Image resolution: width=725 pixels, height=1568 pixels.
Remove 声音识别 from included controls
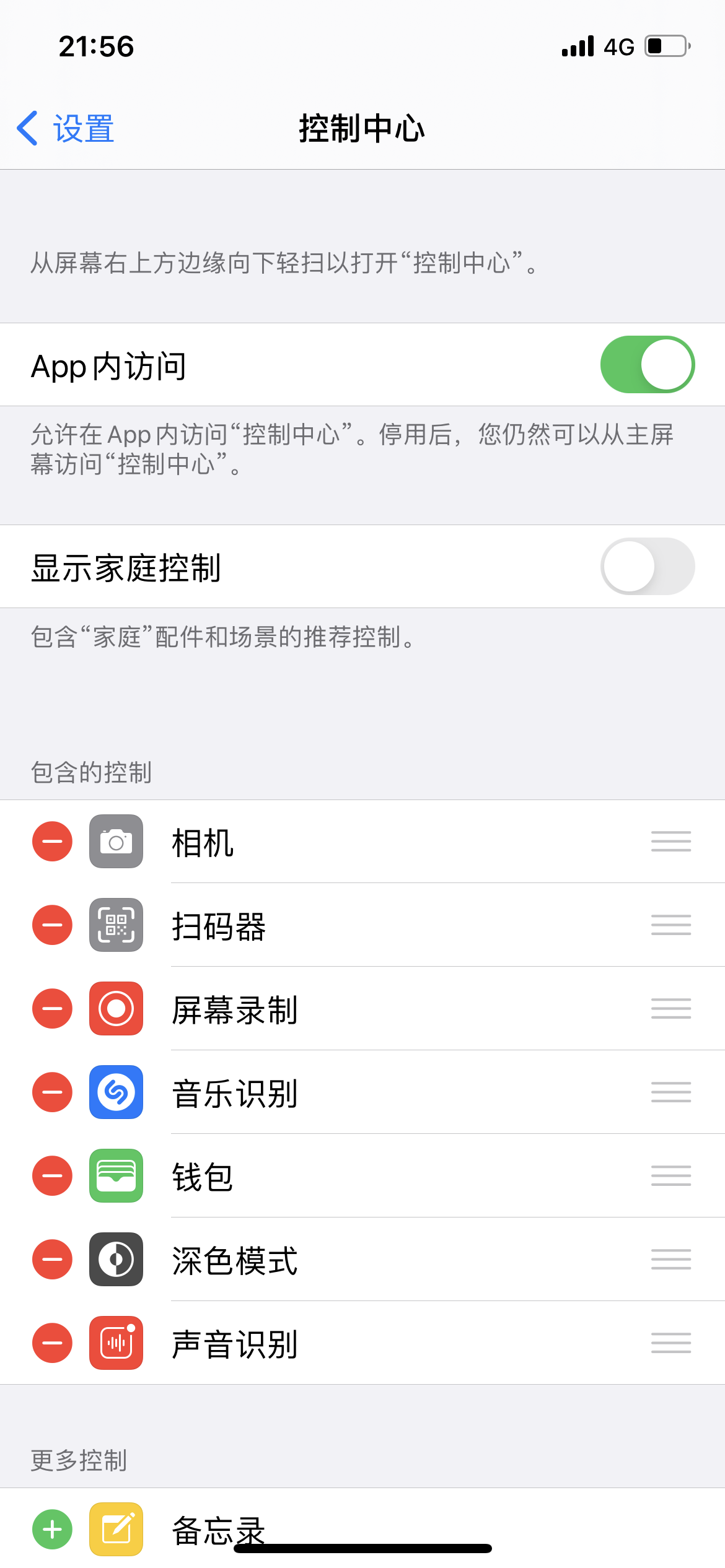[53, 1343]
